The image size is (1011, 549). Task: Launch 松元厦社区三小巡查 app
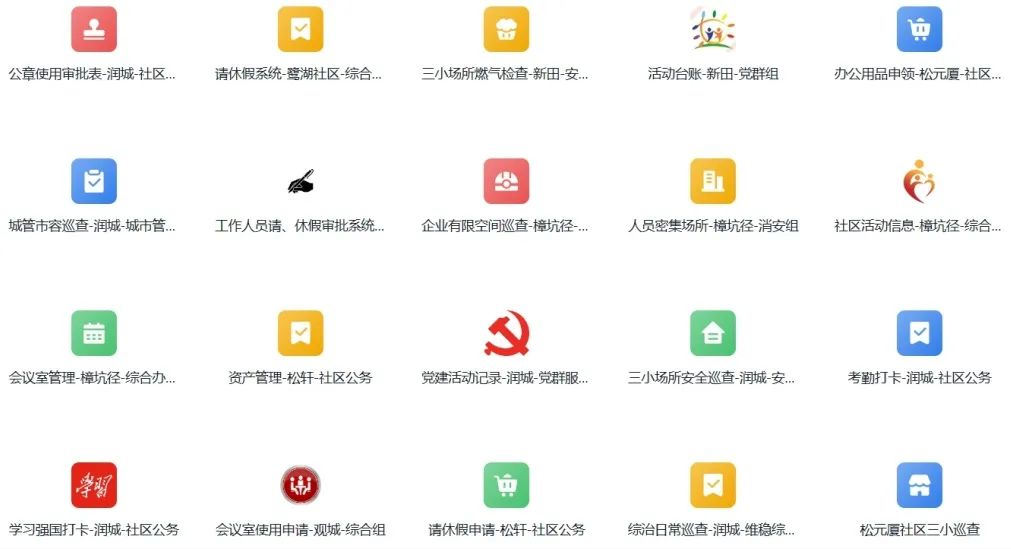[919, 486]
